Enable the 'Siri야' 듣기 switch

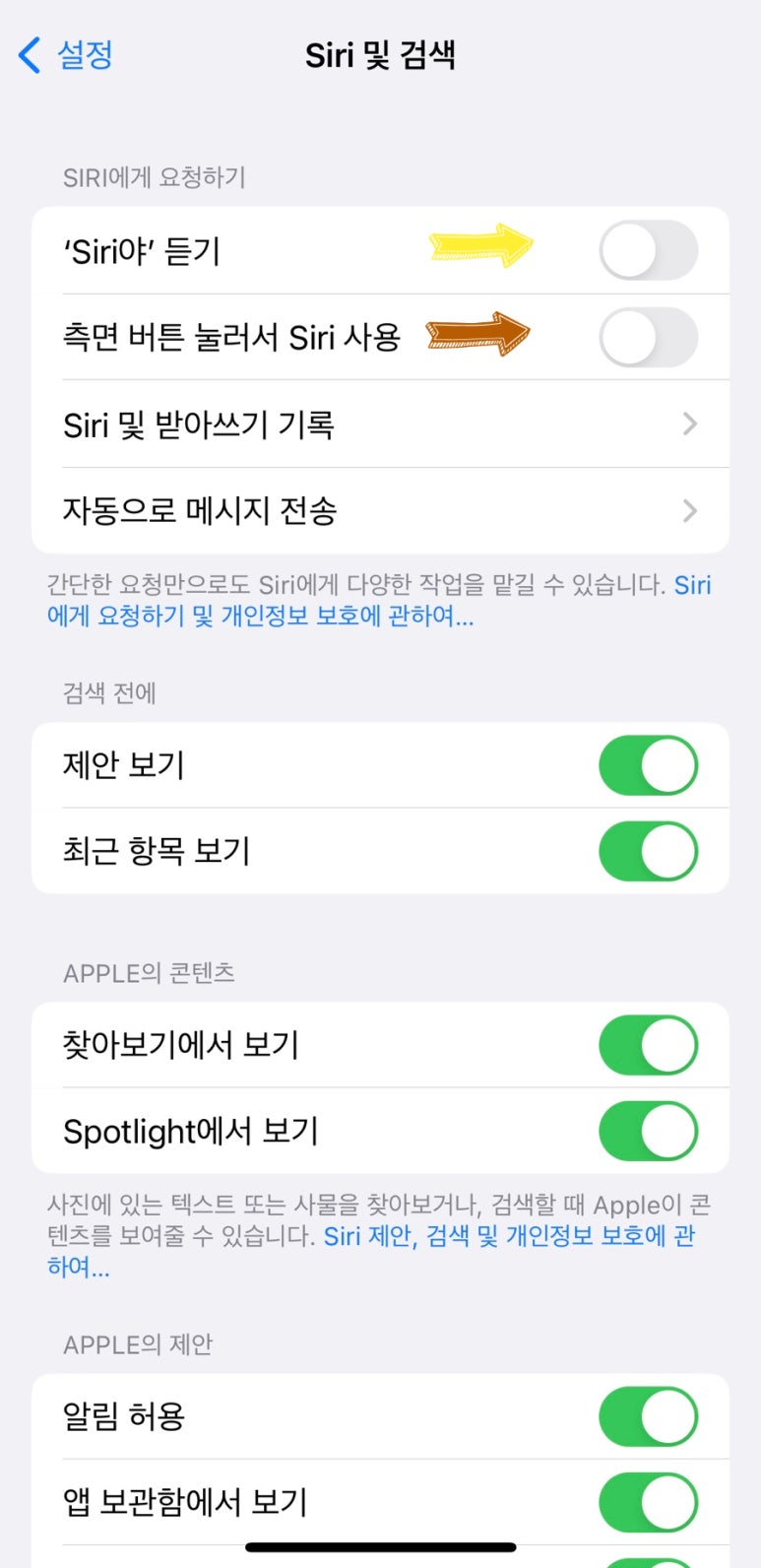click(x=648, y=250)
